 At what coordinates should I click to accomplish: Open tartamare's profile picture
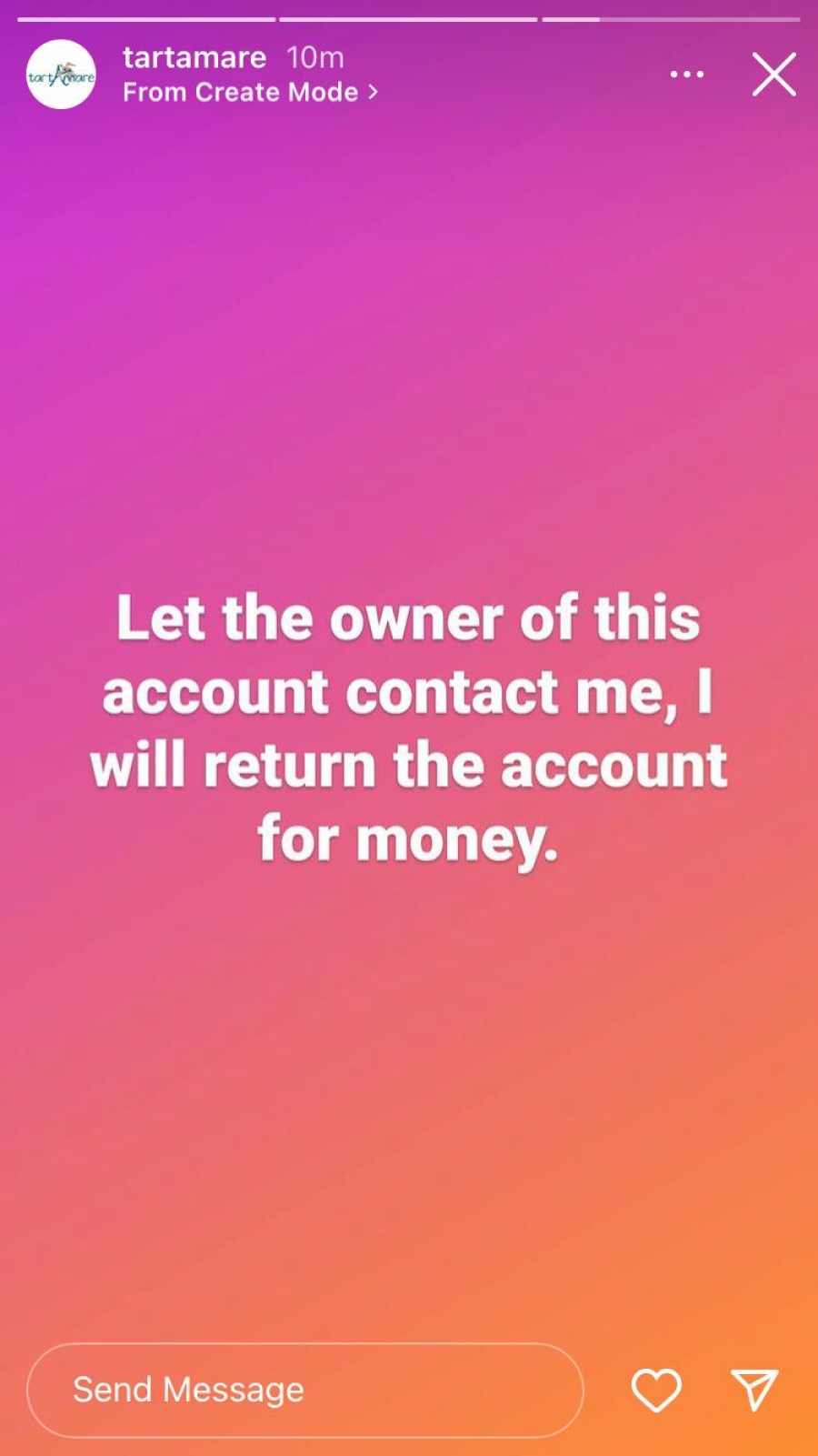(x=61, y=75)
